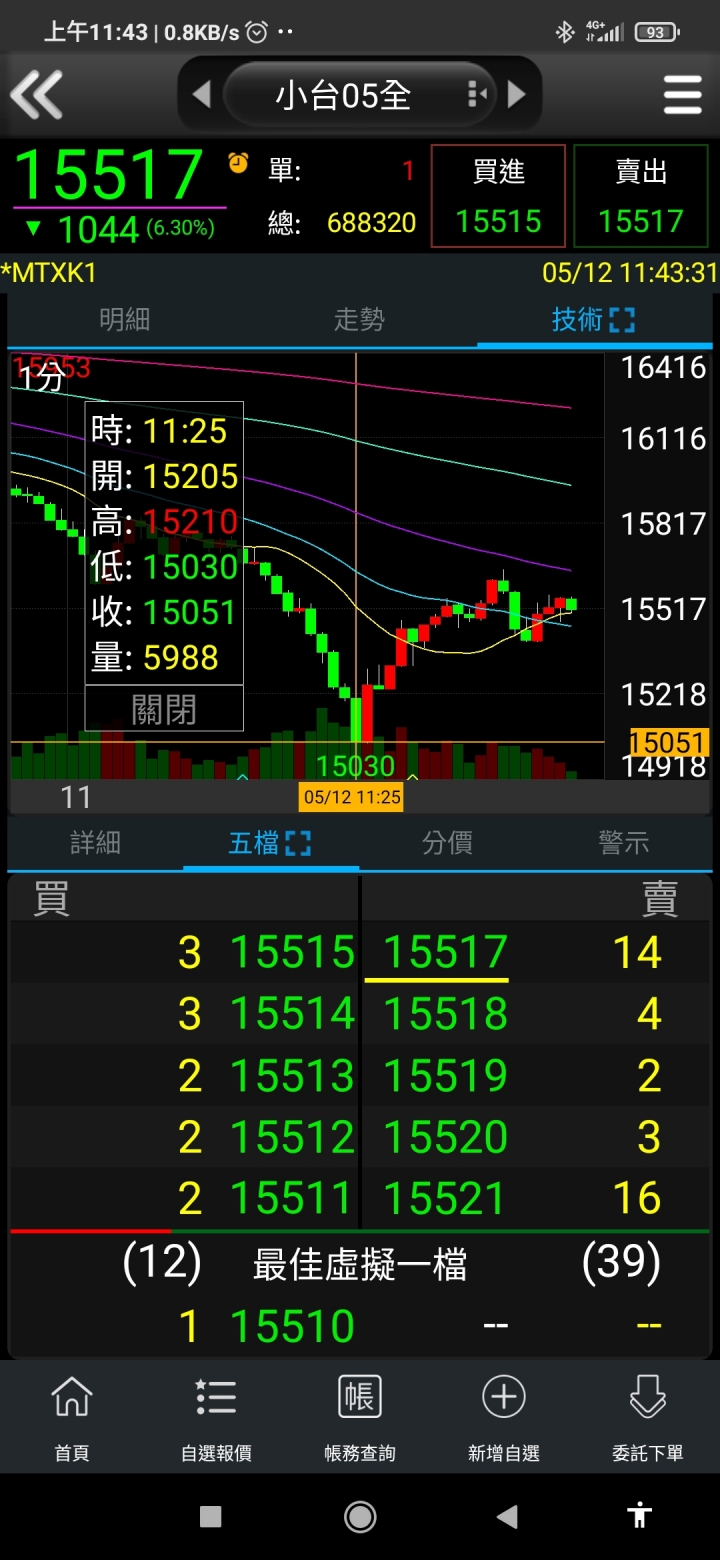Switch to the 分價 tab

click(x=447, y=843)
